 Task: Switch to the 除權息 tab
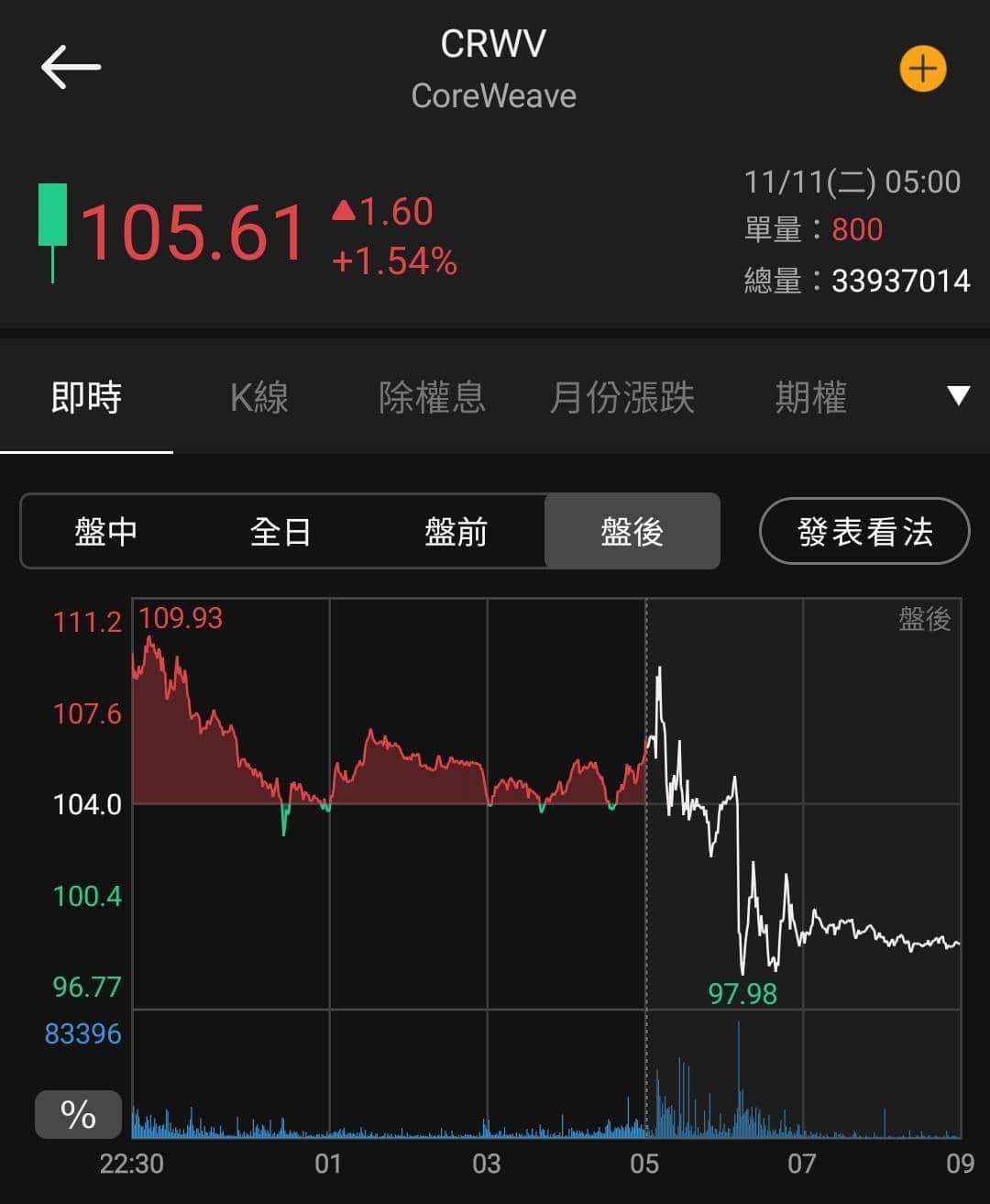coord(432,398)
